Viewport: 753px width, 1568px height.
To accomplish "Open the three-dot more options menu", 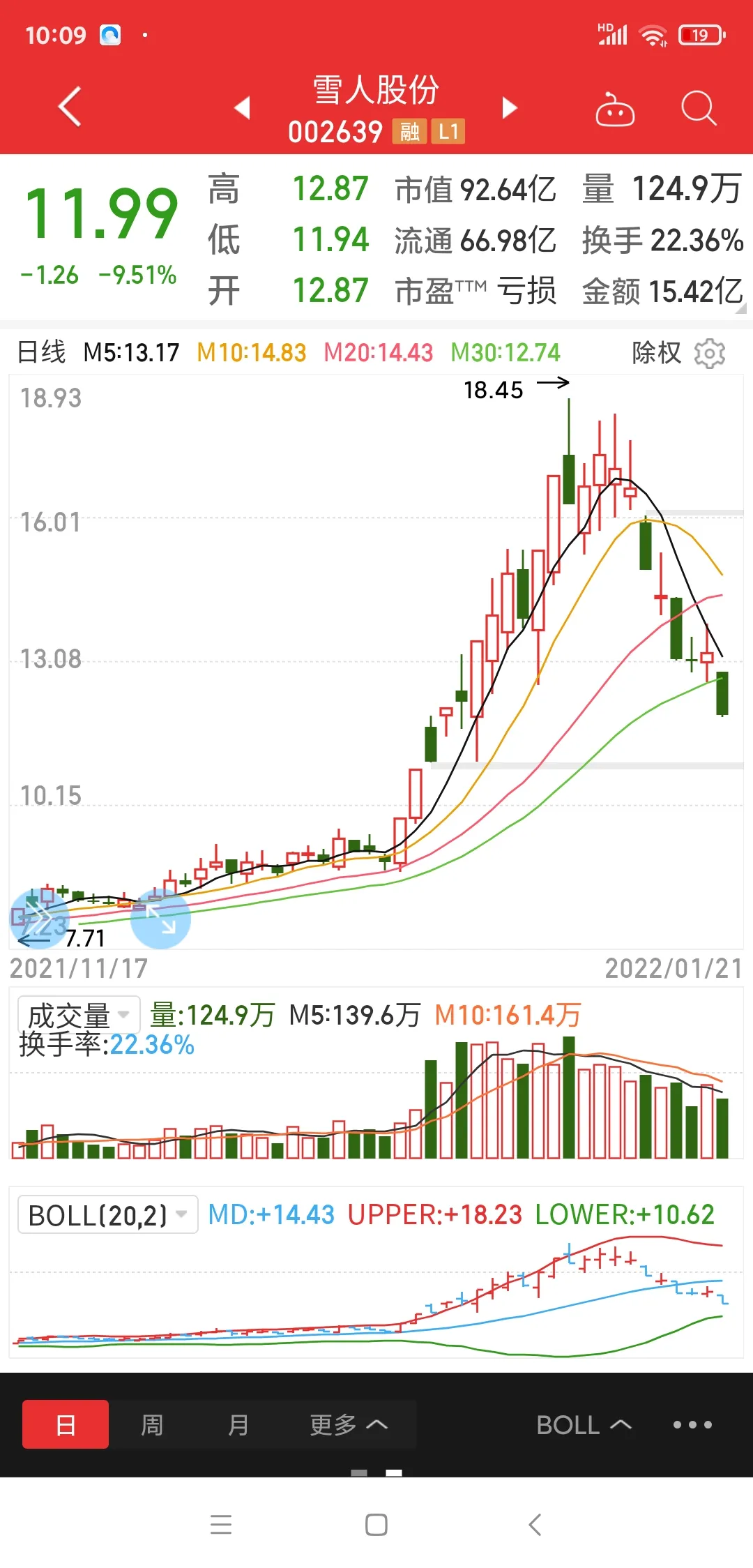I will (x=692, y=1424).
